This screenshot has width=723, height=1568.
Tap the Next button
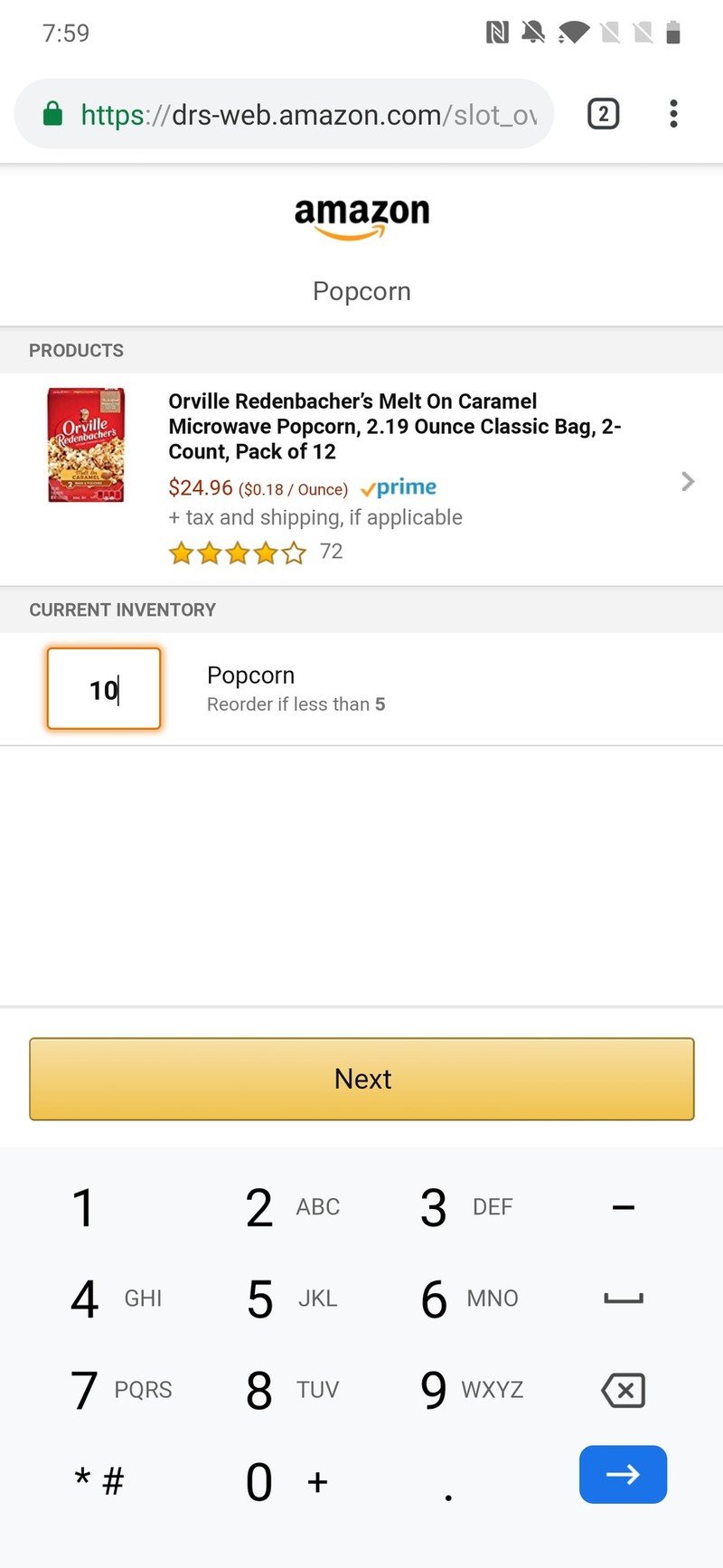point(361,1079)
